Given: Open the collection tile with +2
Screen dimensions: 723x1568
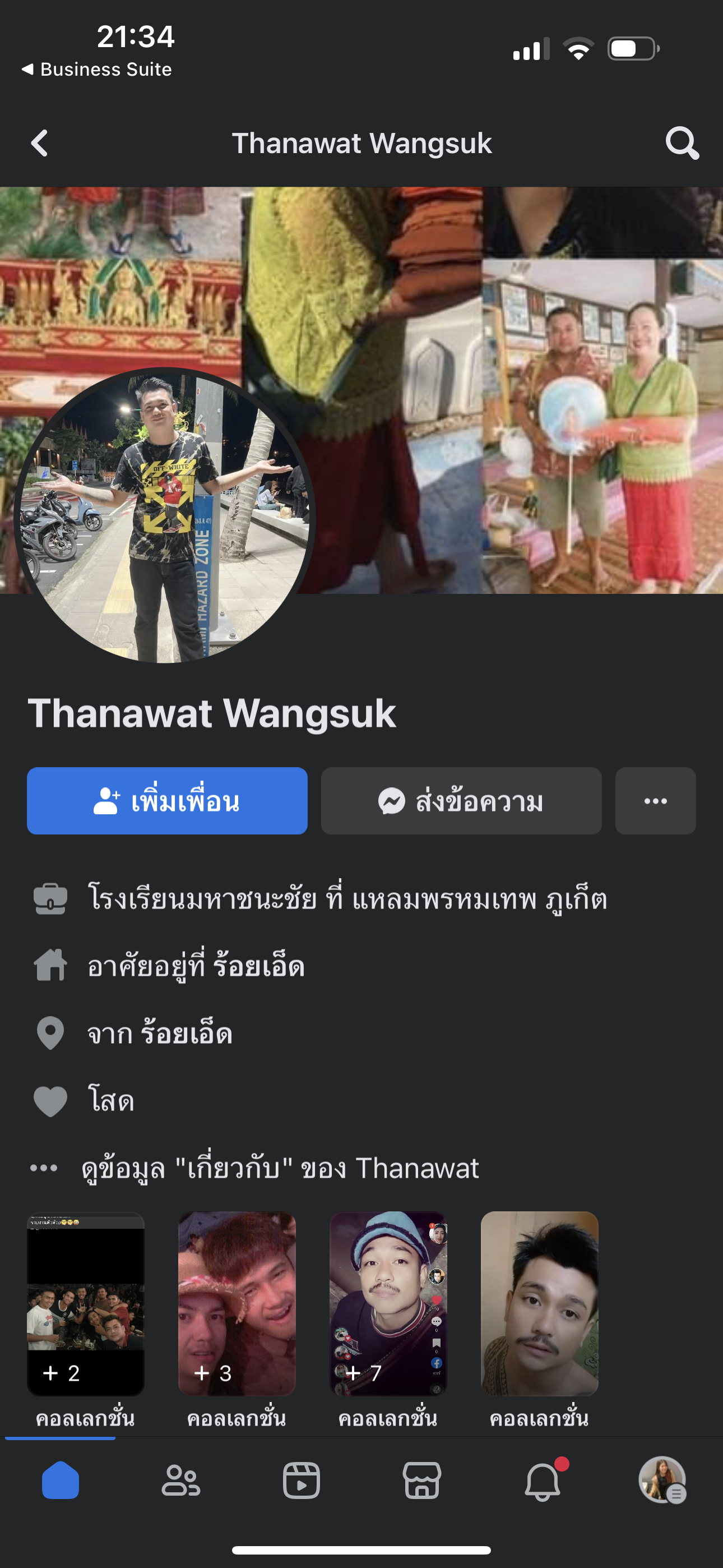Looking at the screenshot, I should click(85, 1303).
